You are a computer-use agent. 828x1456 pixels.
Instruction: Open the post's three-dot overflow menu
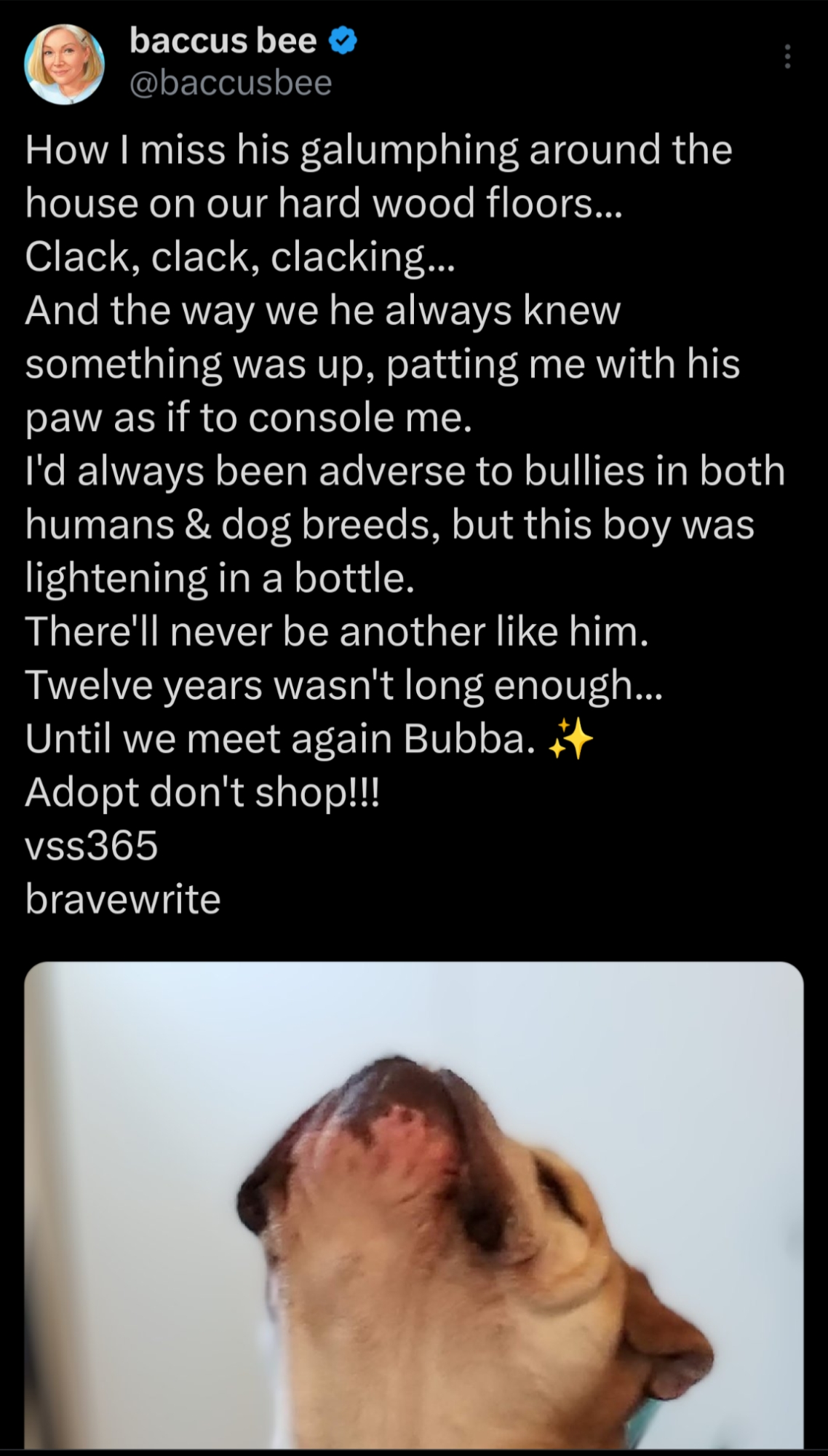pyautogui.click(x=787, y=57)
